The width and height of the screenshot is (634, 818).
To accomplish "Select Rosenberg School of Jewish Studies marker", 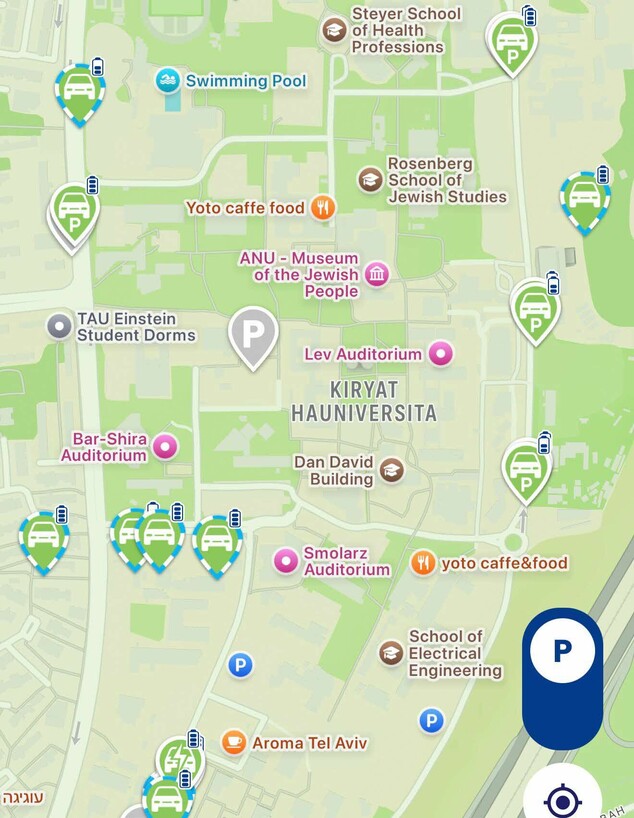I will 371,180.
